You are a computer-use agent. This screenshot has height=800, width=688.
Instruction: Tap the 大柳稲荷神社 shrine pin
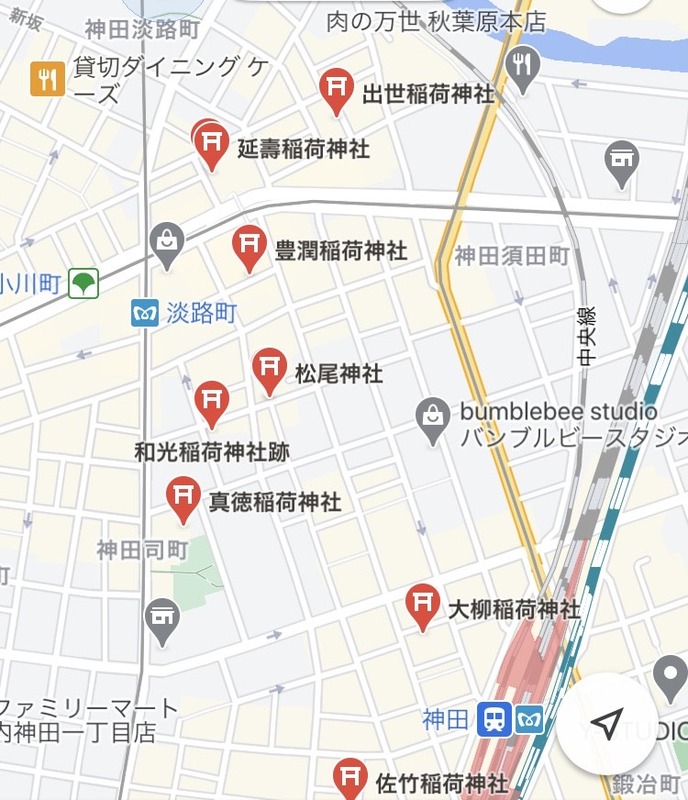point(424,604)
